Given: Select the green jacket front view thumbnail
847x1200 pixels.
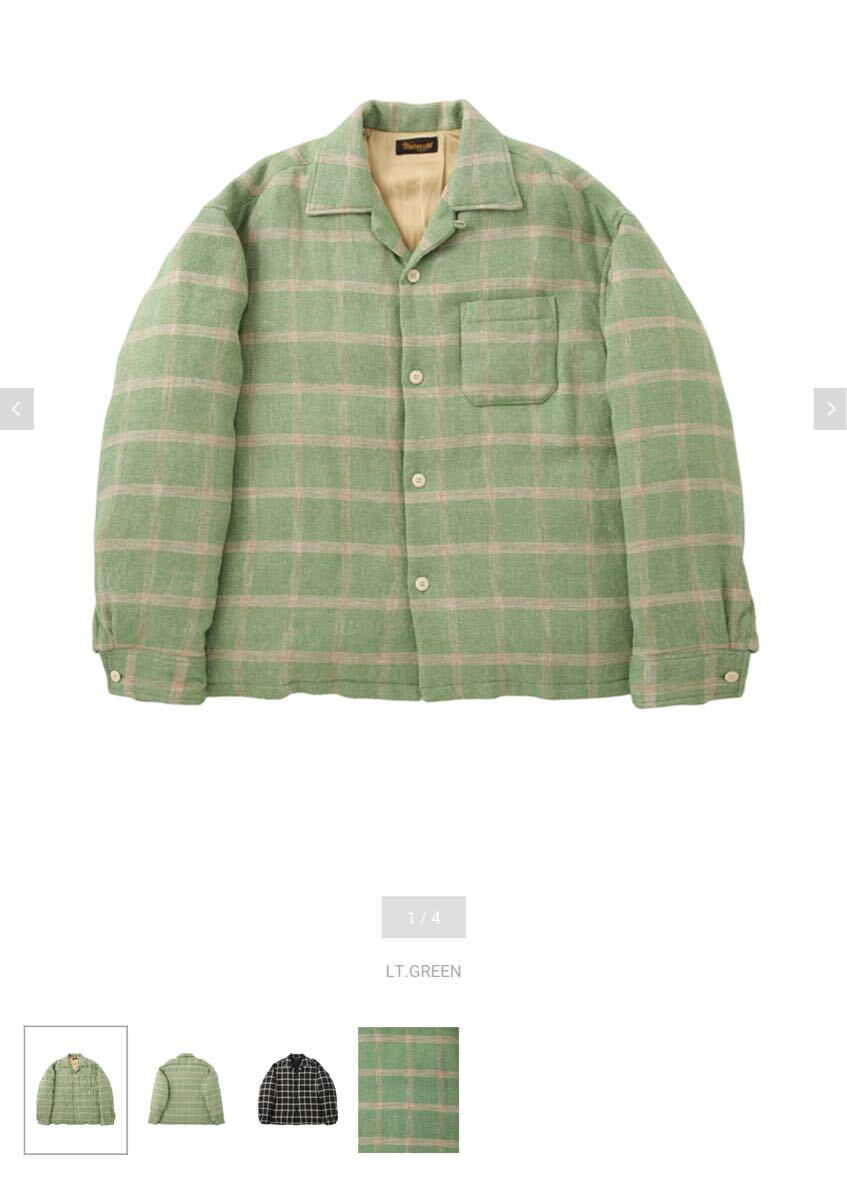Looking at the screenshot, I should point(76,1090).
